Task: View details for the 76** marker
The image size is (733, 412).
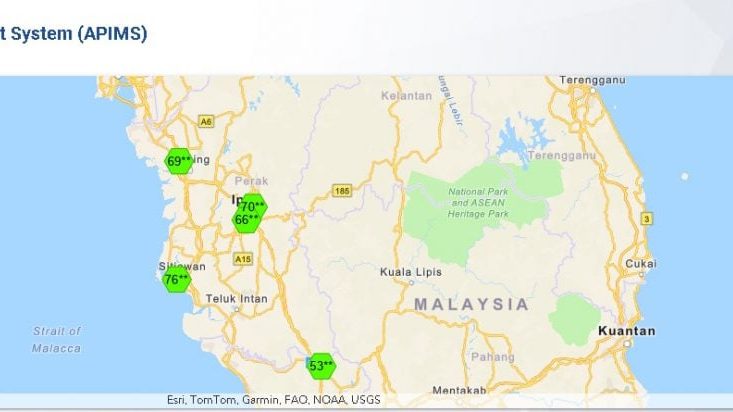Action: pos(177,279)
